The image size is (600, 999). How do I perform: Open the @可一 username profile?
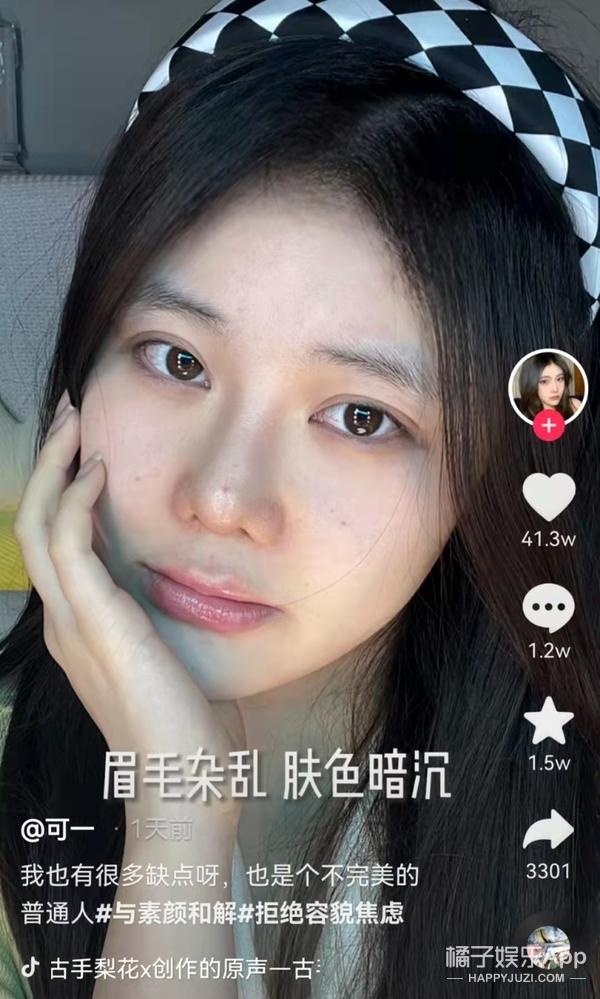(x=63, y=829)
